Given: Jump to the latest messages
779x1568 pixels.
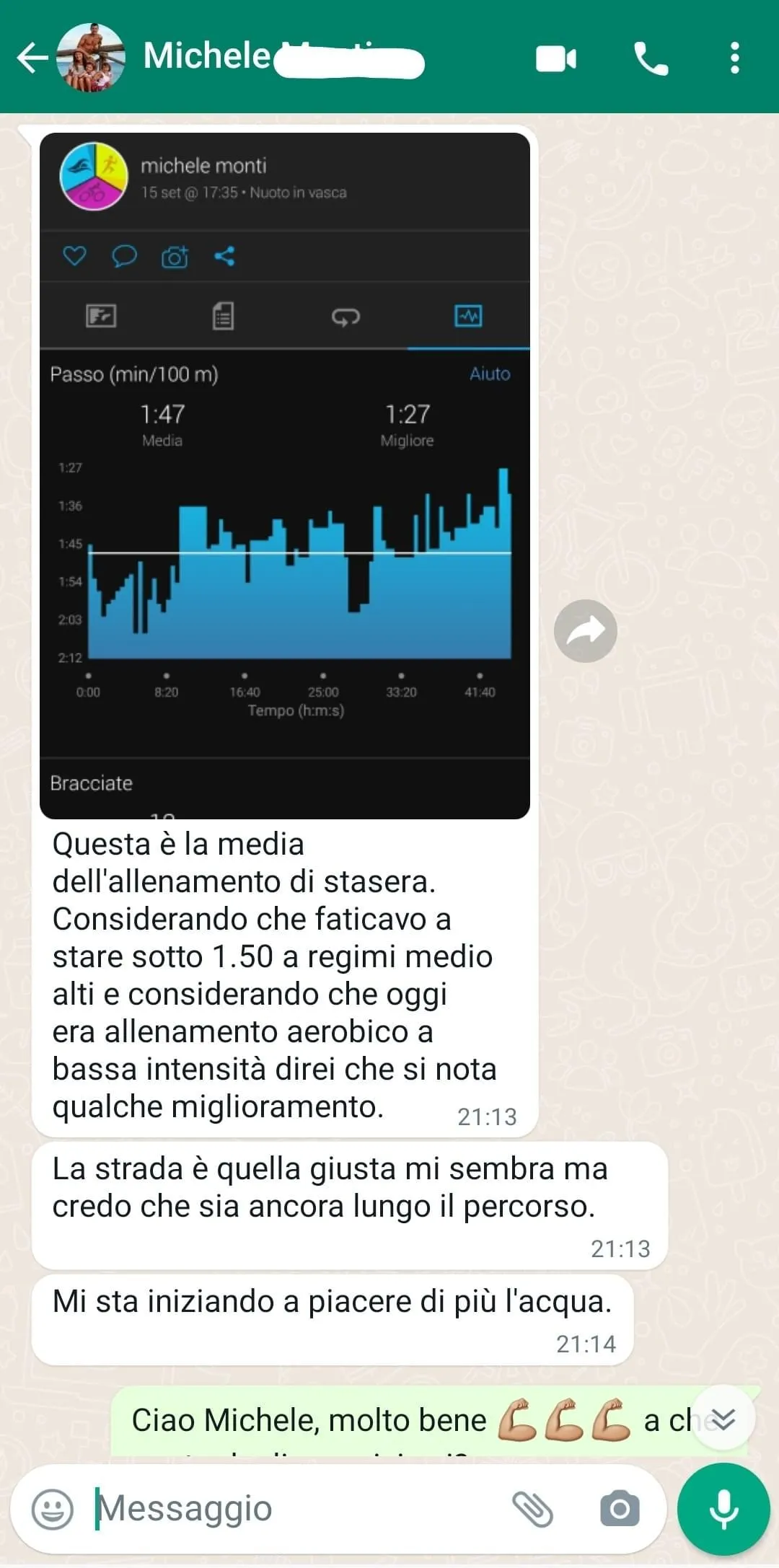Looking at the screenshot, I should point(723,1418).
